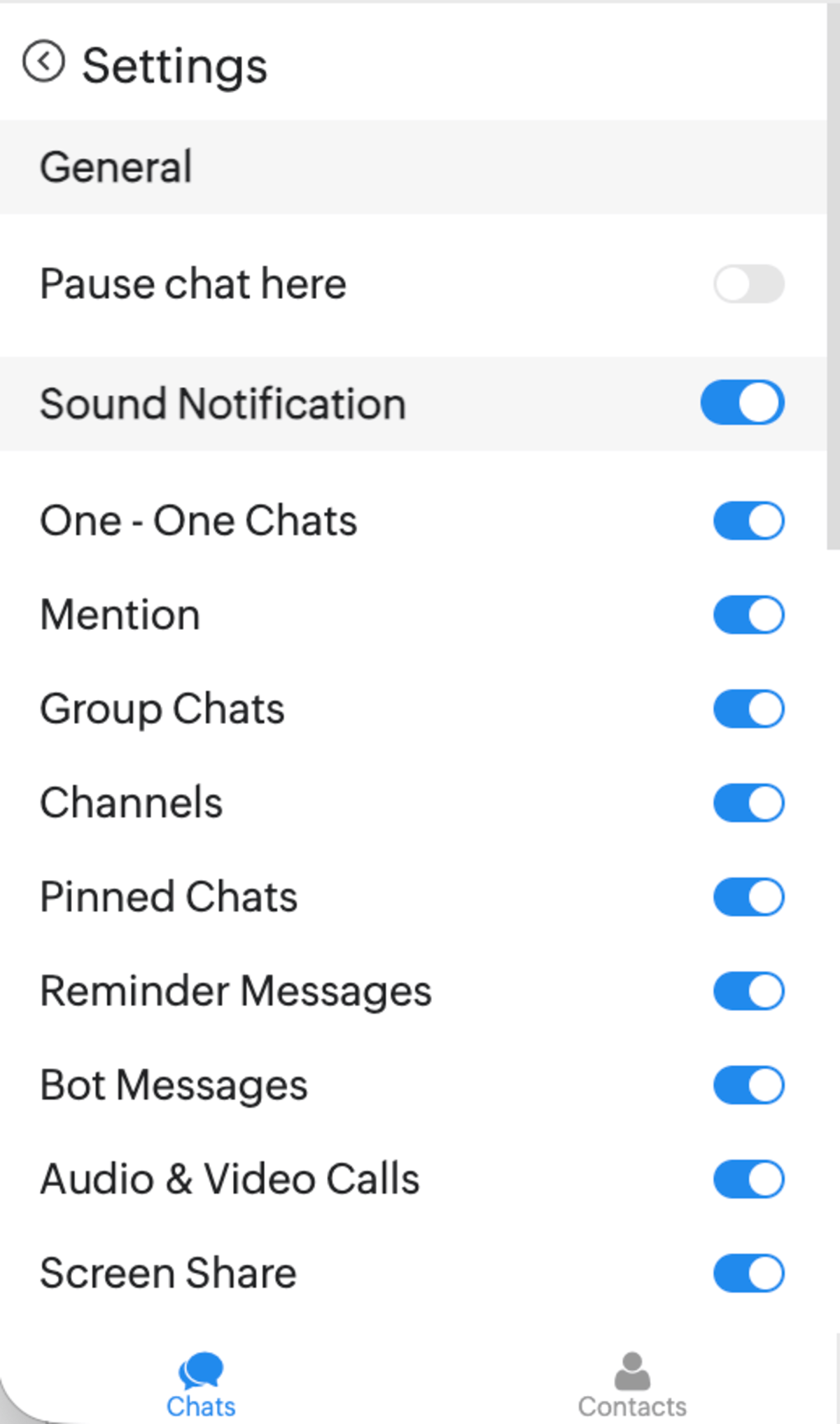Disable Mention notification sound
Screen dimensions: 840x1424
point(748,614)
